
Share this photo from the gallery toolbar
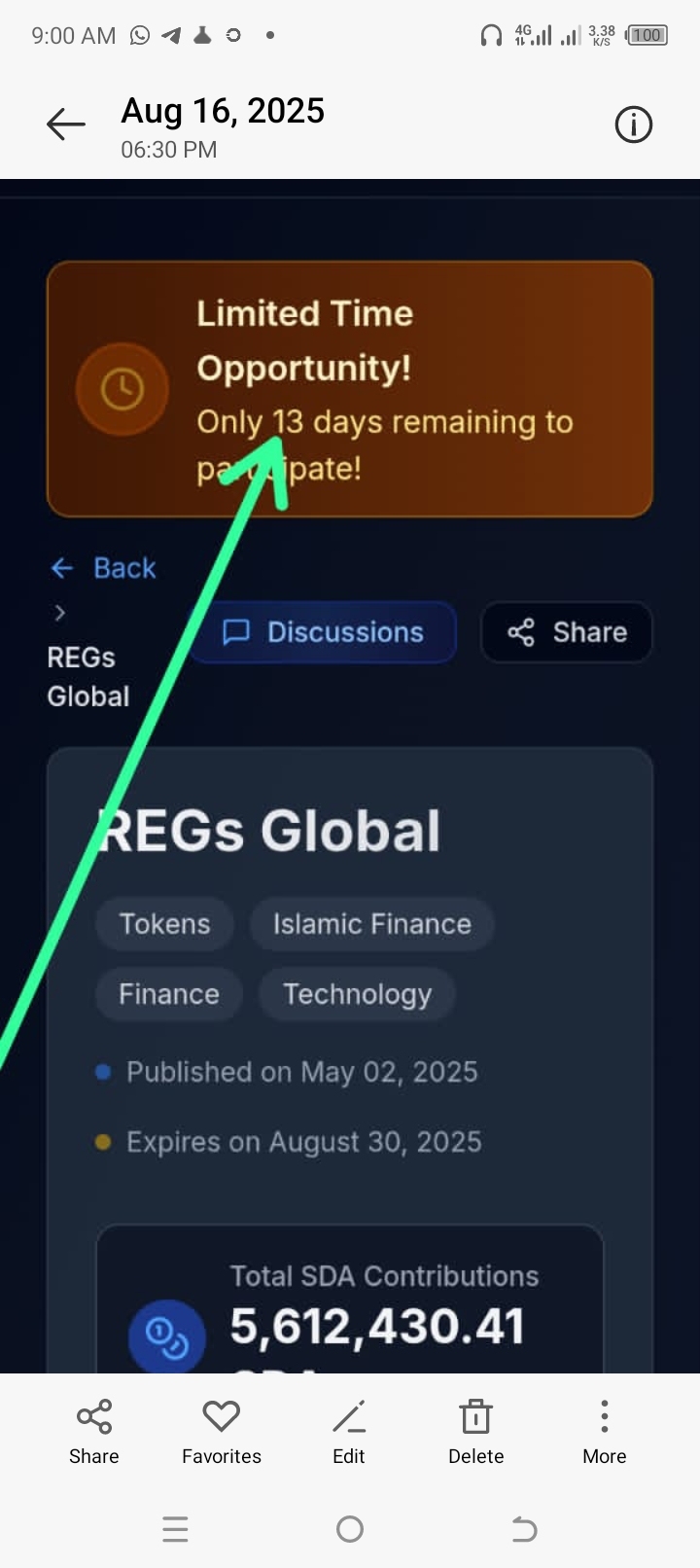click(x=94, y=1430)
